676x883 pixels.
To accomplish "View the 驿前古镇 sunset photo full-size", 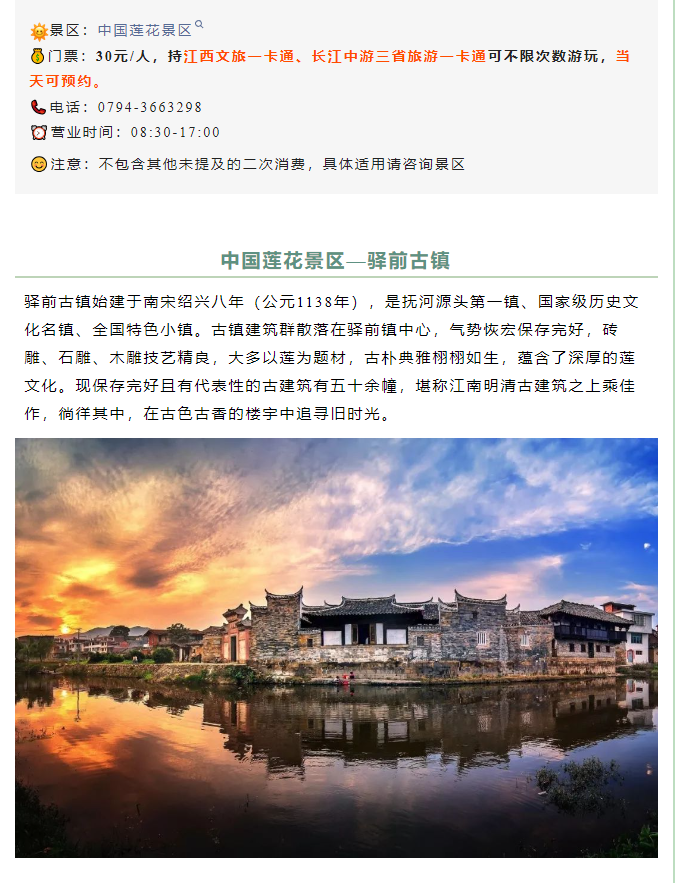I will click(336, 647).
